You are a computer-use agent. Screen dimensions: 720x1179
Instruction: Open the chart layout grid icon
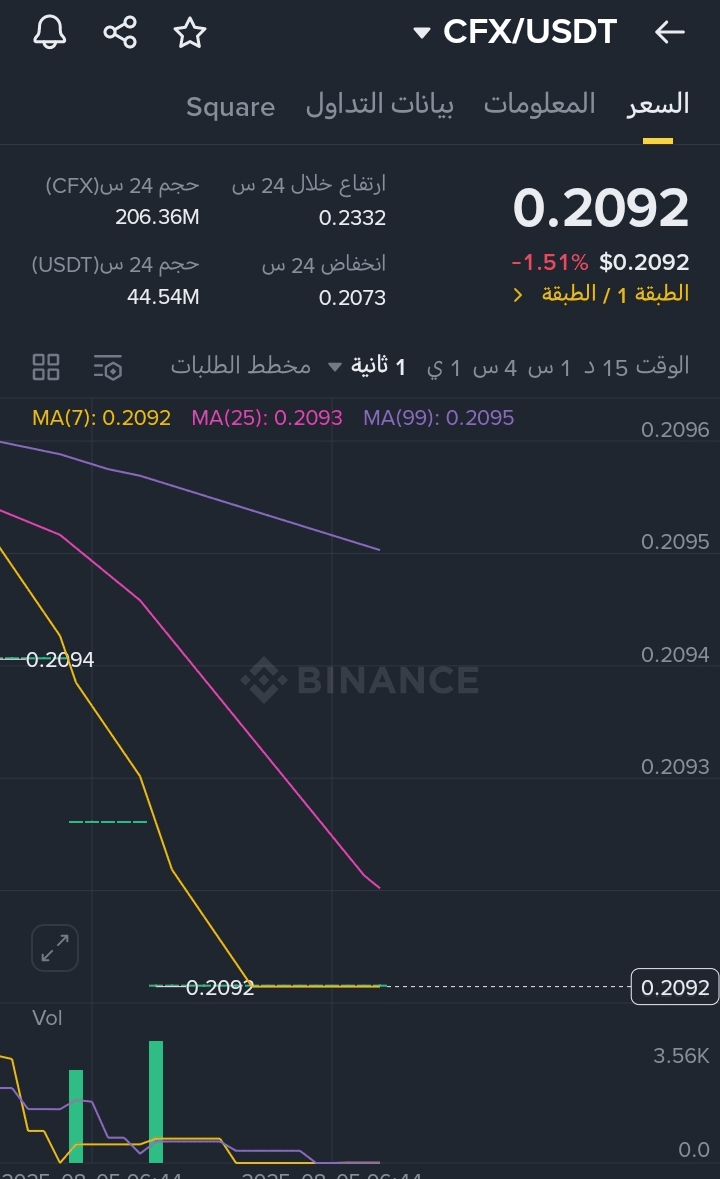click(x=46, y=367)
